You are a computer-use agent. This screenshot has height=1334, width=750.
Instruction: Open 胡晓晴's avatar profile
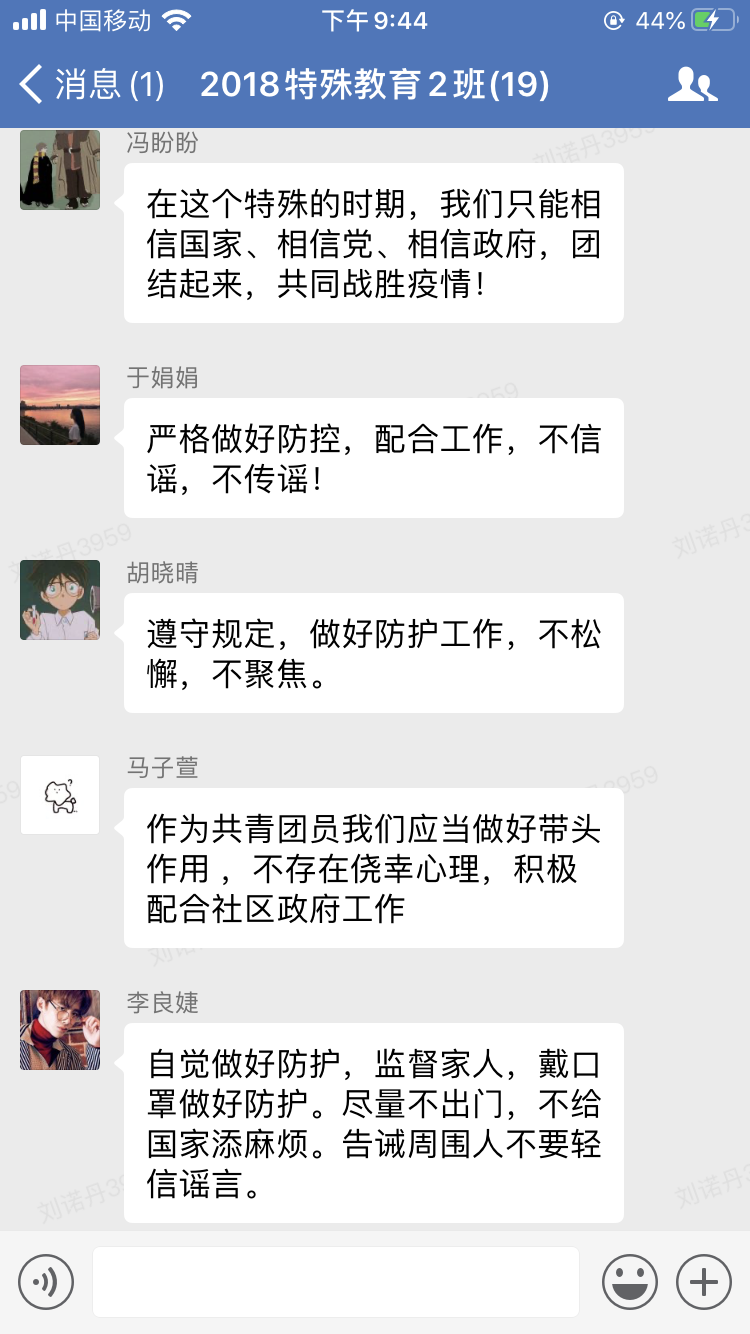pyautogui.click(x=60, y=600)
